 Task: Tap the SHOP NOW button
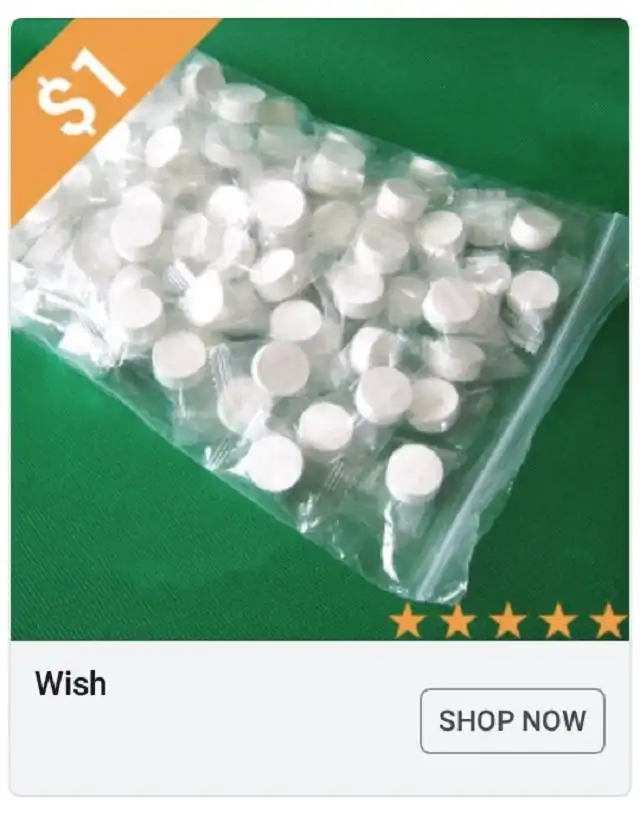tap(512, 720)
